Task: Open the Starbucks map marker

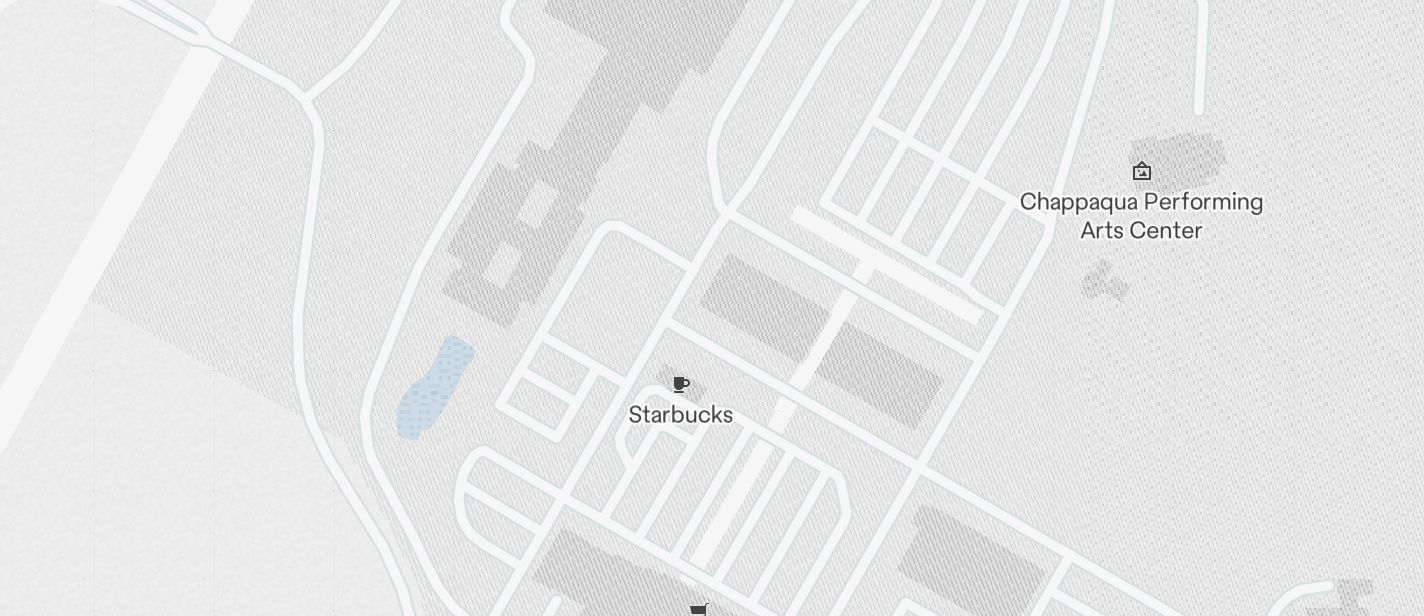Action: [x=681, y=385]
